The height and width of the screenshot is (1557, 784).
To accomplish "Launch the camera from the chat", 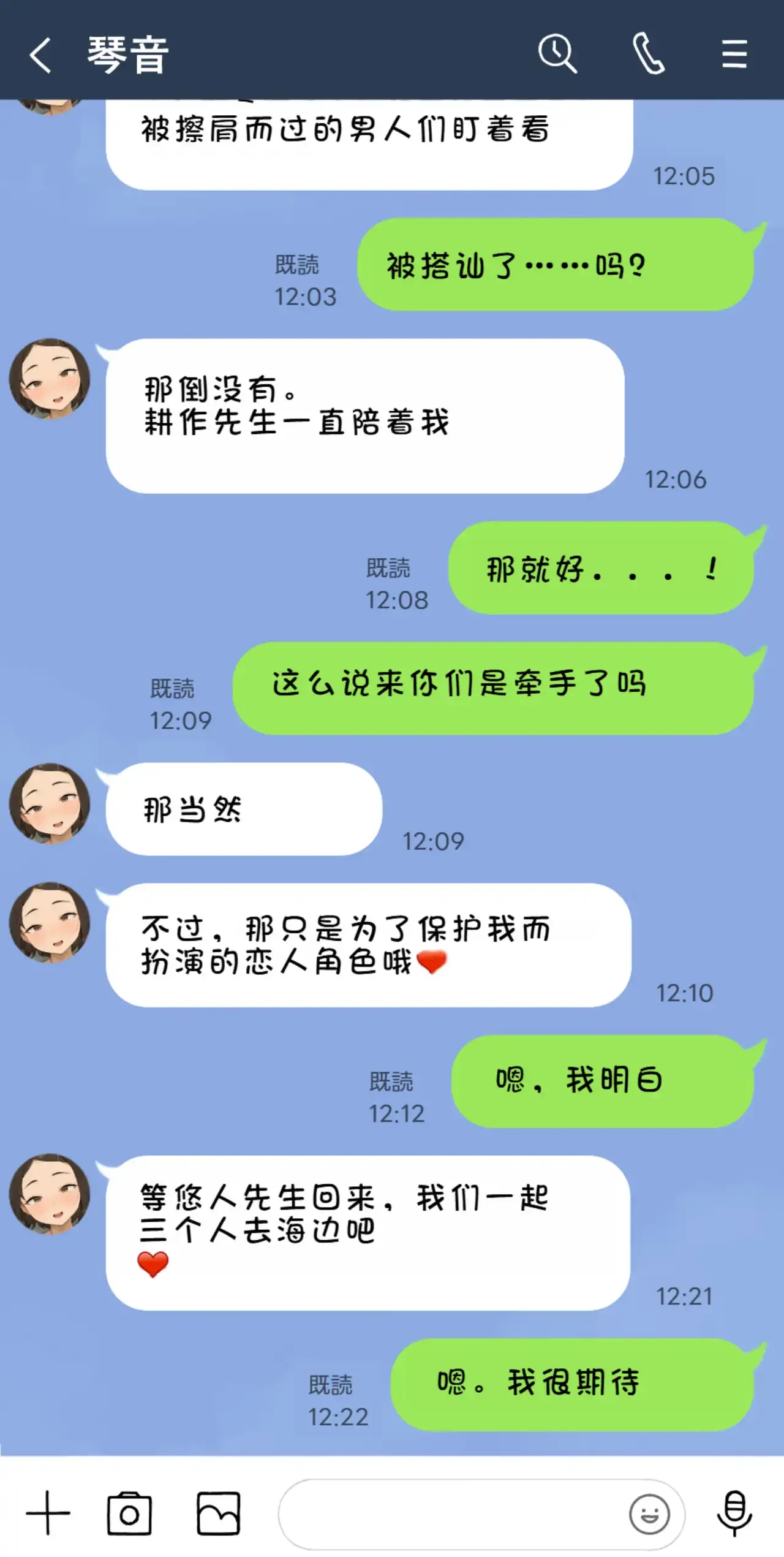I will pos(129,1513).
